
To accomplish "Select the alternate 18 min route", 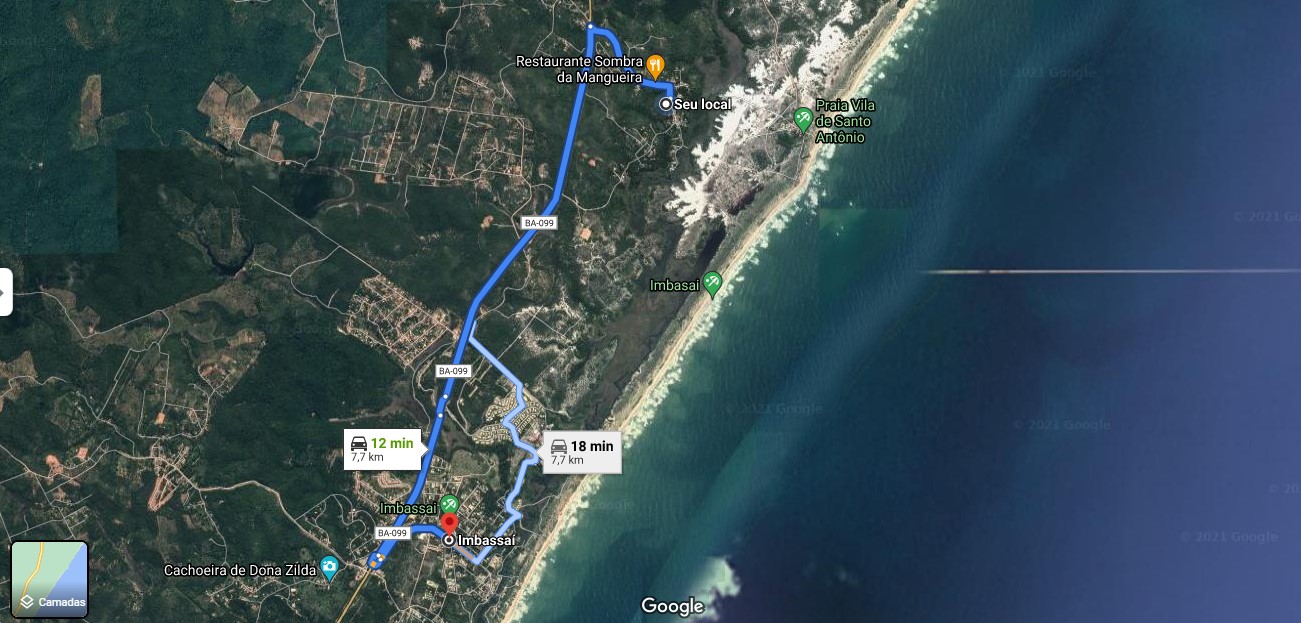I will pyautogui.click(x=581, y=452).
